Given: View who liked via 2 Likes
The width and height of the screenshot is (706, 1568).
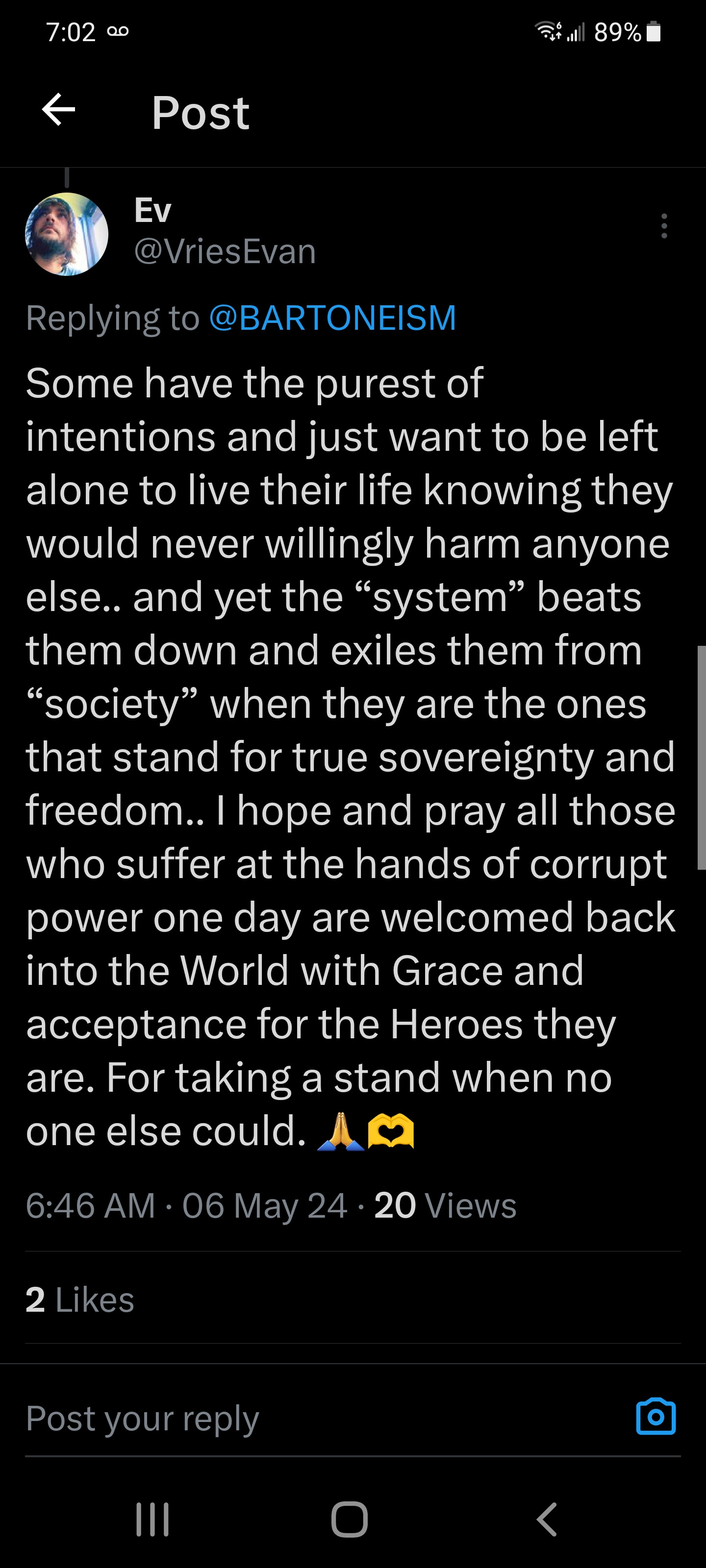Looking at the screenshot, I should pos(80,1299).
